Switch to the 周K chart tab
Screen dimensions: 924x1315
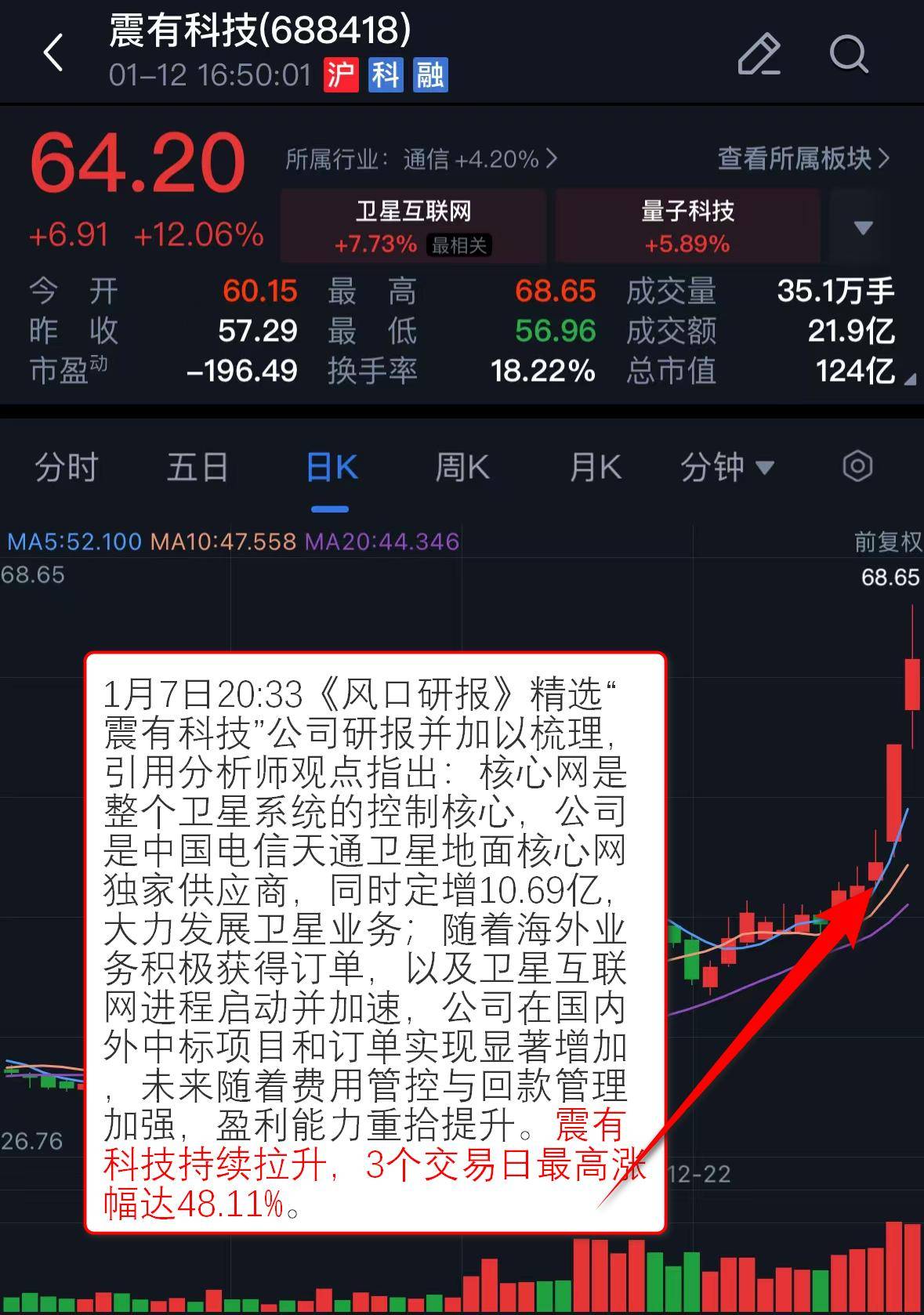point(462,468)
